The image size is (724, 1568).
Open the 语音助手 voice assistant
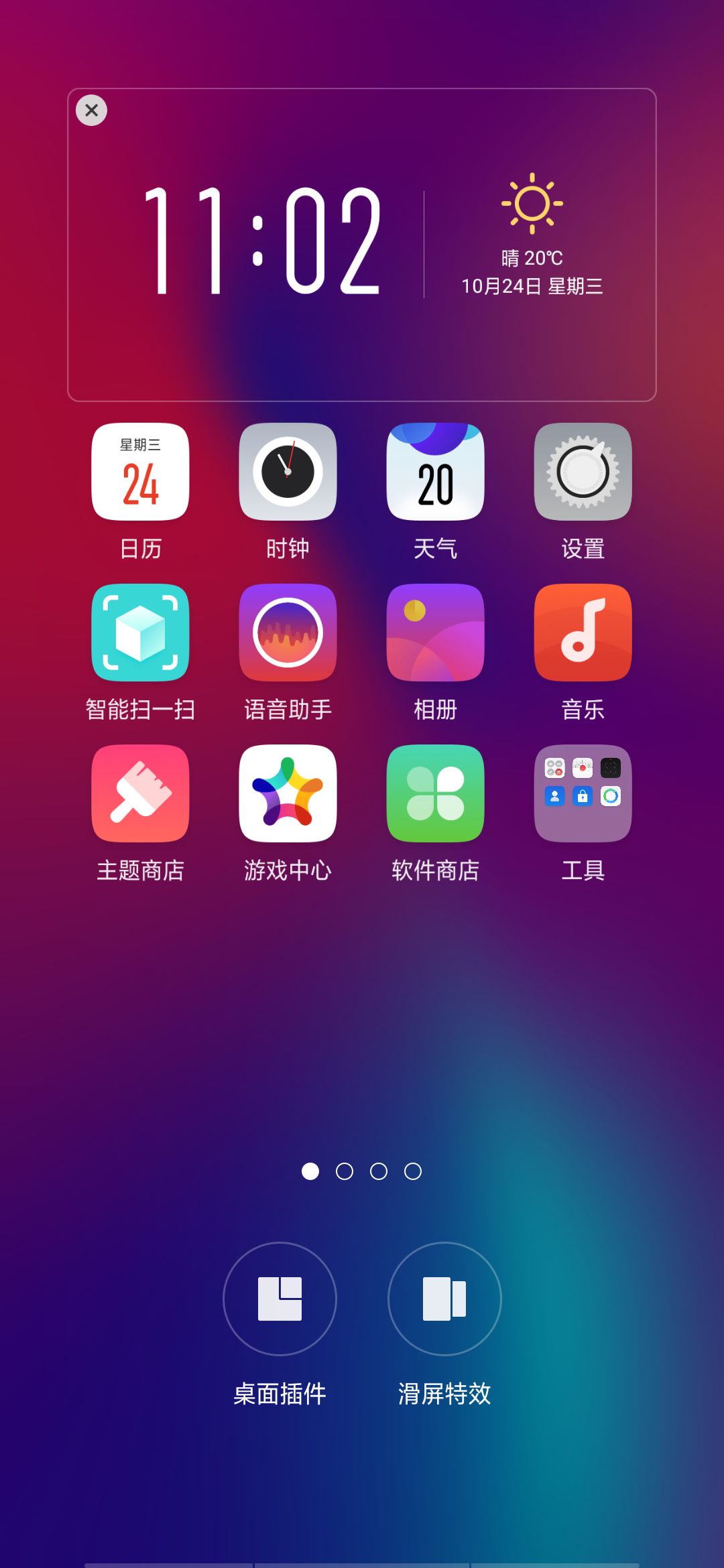(x=287, y=633)
